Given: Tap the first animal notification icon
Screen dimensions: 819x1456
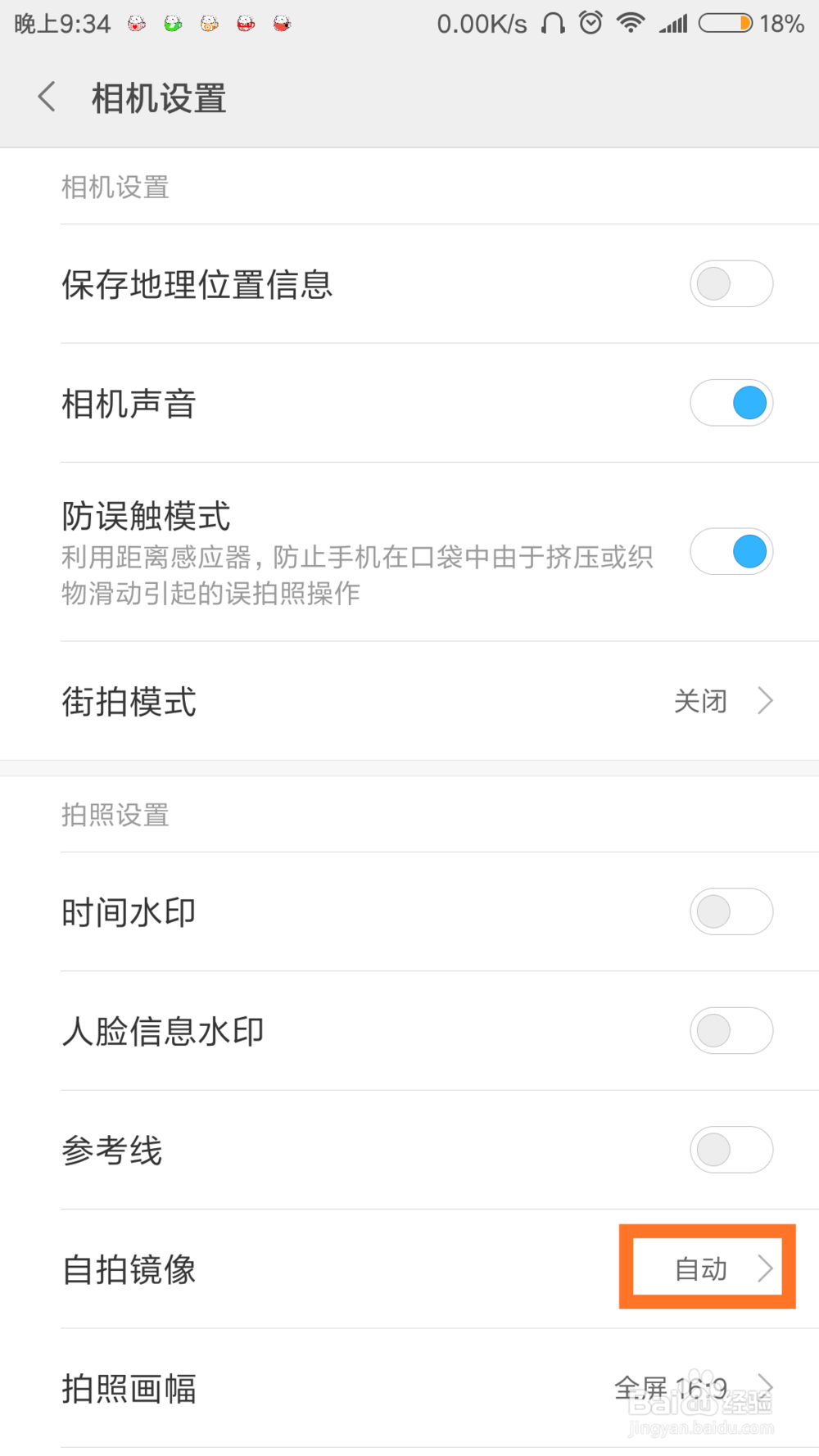Looking at the screenshot, I should click(x=137, y=23).
